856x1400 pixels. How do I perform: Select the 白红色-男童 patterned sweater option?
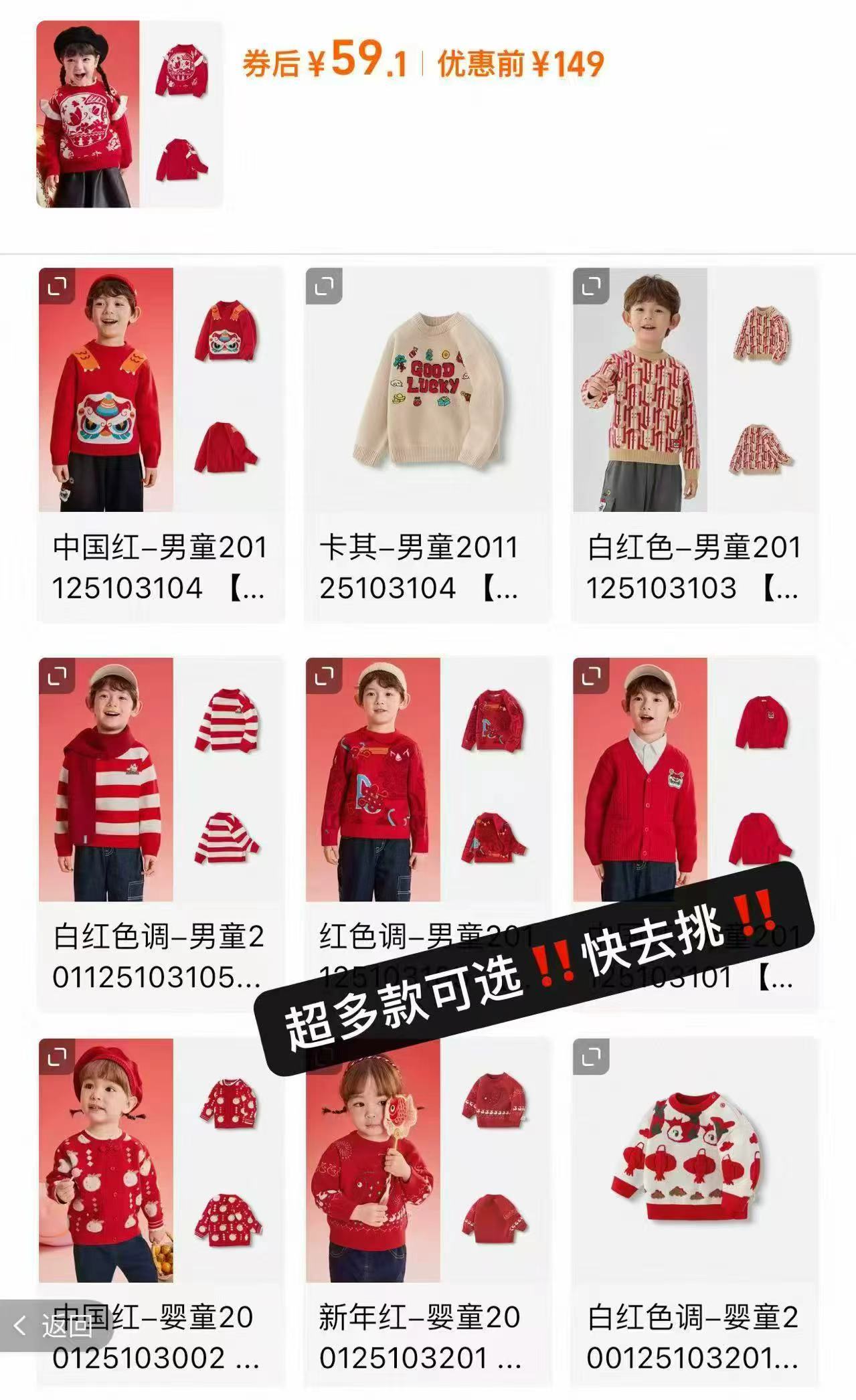coord(695,444)
